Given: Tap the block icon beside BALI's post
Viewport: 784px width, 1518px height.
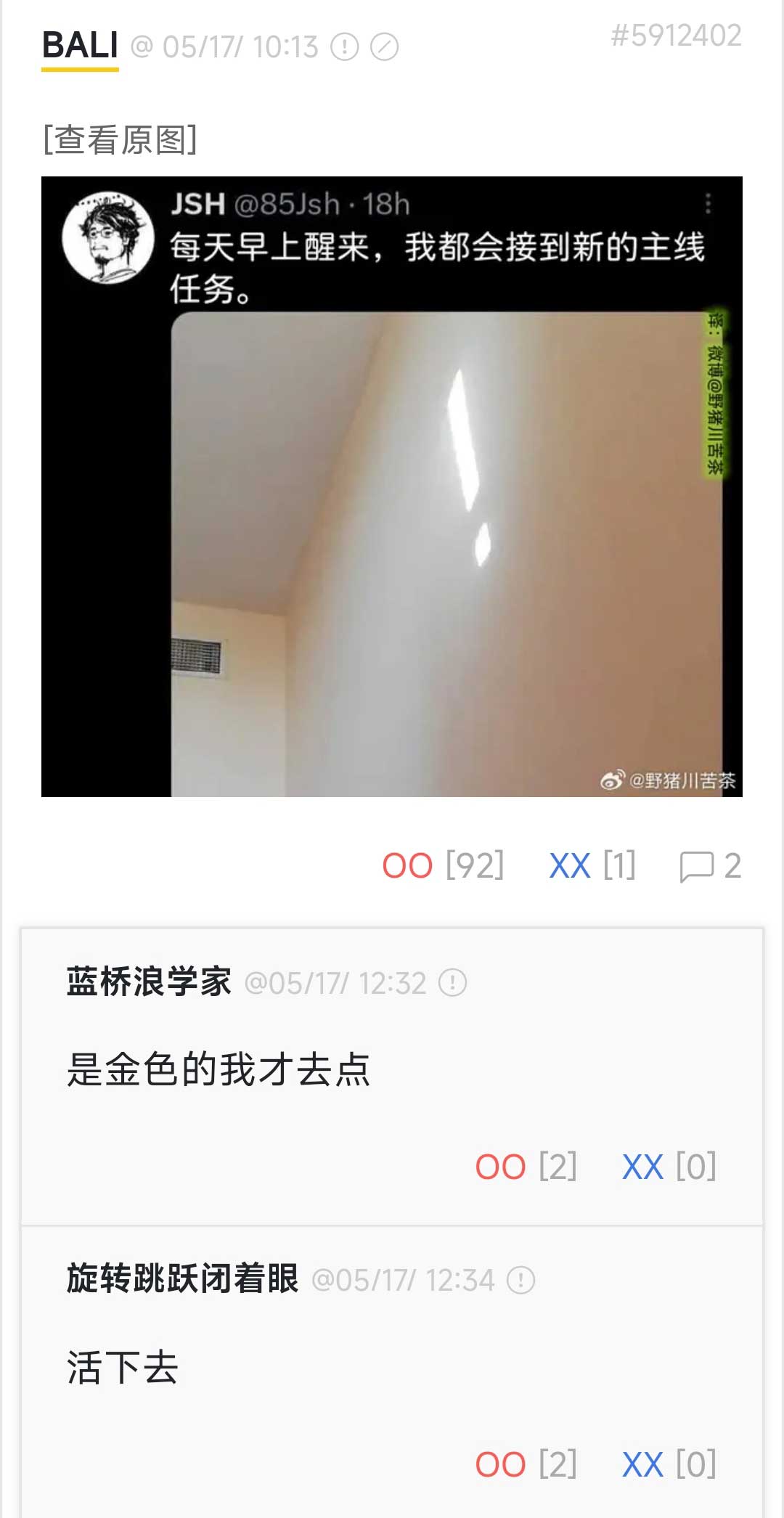Looking at the screenshot, I should pos(384,48).
